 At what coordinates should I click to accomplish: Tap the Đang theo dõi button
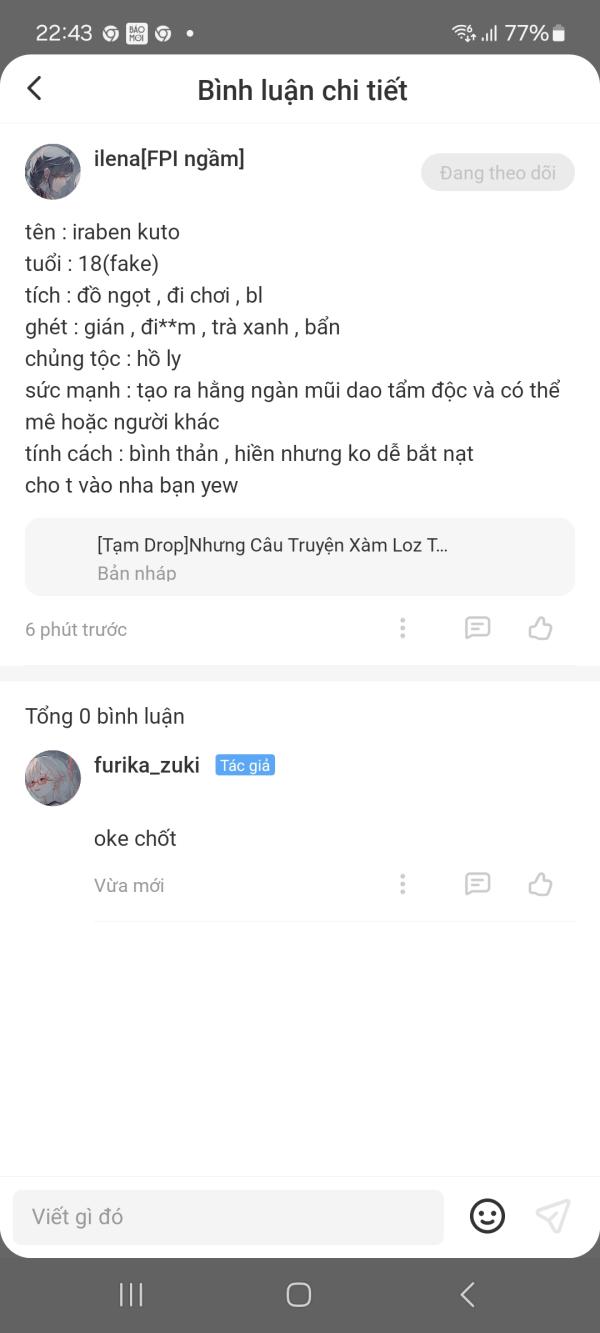click(497, 173)
